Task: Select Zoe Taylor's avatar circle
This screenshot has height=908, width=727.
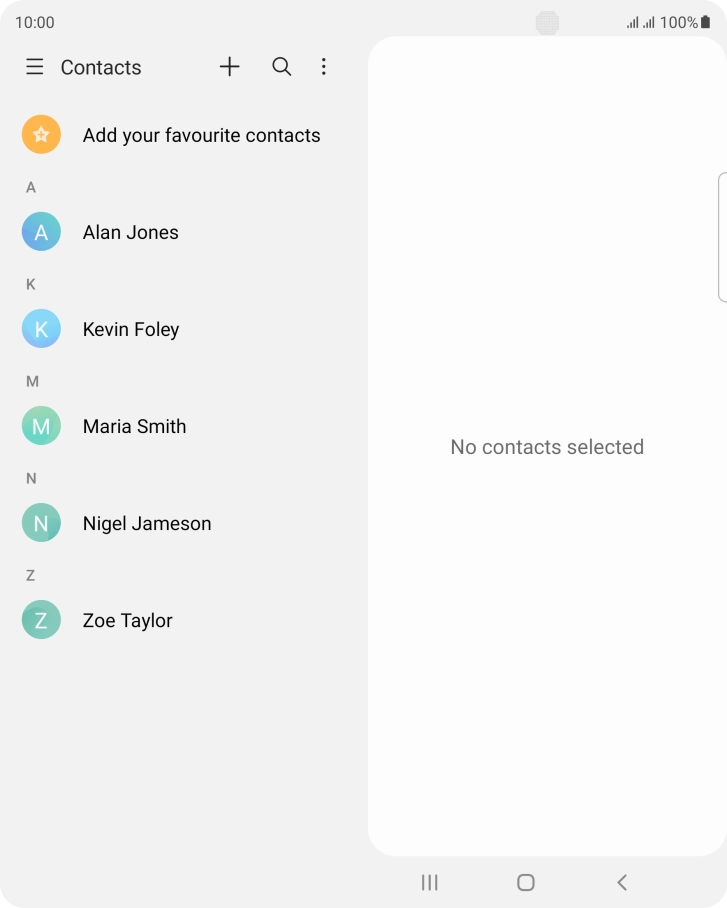Action: pyautogui.click(x=41, y=619)
